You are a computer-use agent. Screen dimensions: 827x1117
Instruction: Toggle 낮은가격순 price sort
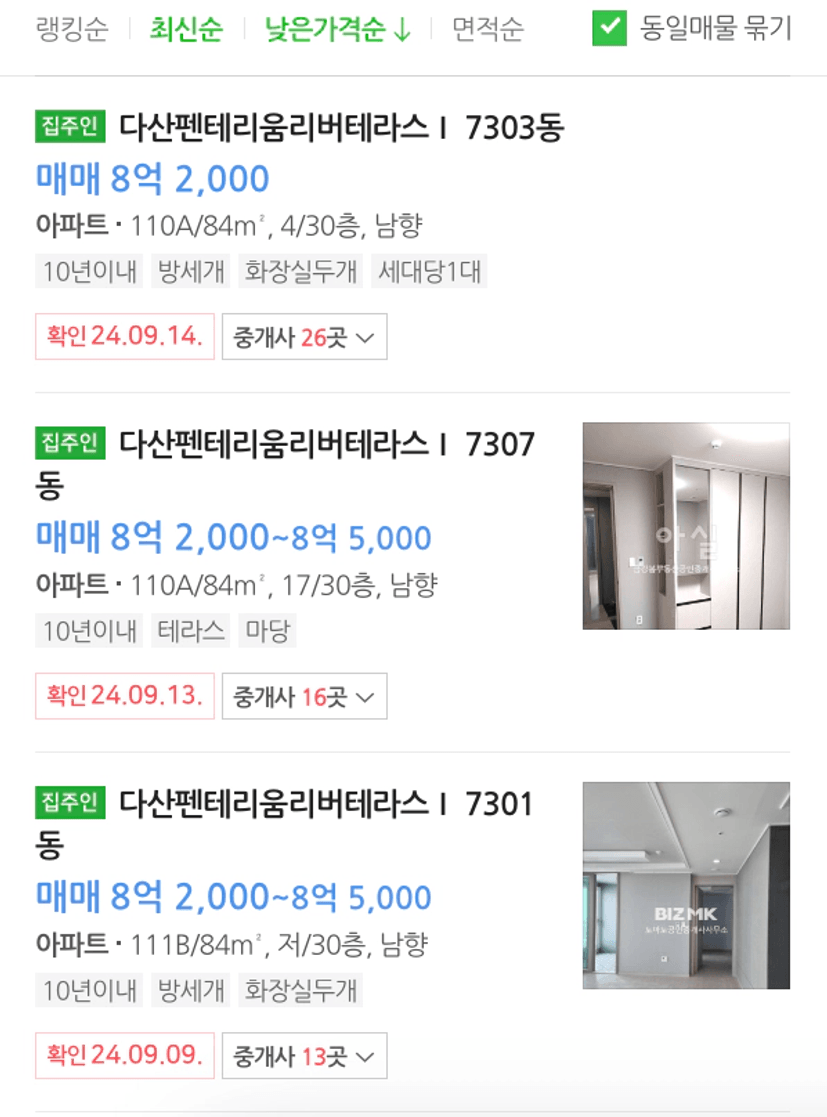tap(338, 29)
